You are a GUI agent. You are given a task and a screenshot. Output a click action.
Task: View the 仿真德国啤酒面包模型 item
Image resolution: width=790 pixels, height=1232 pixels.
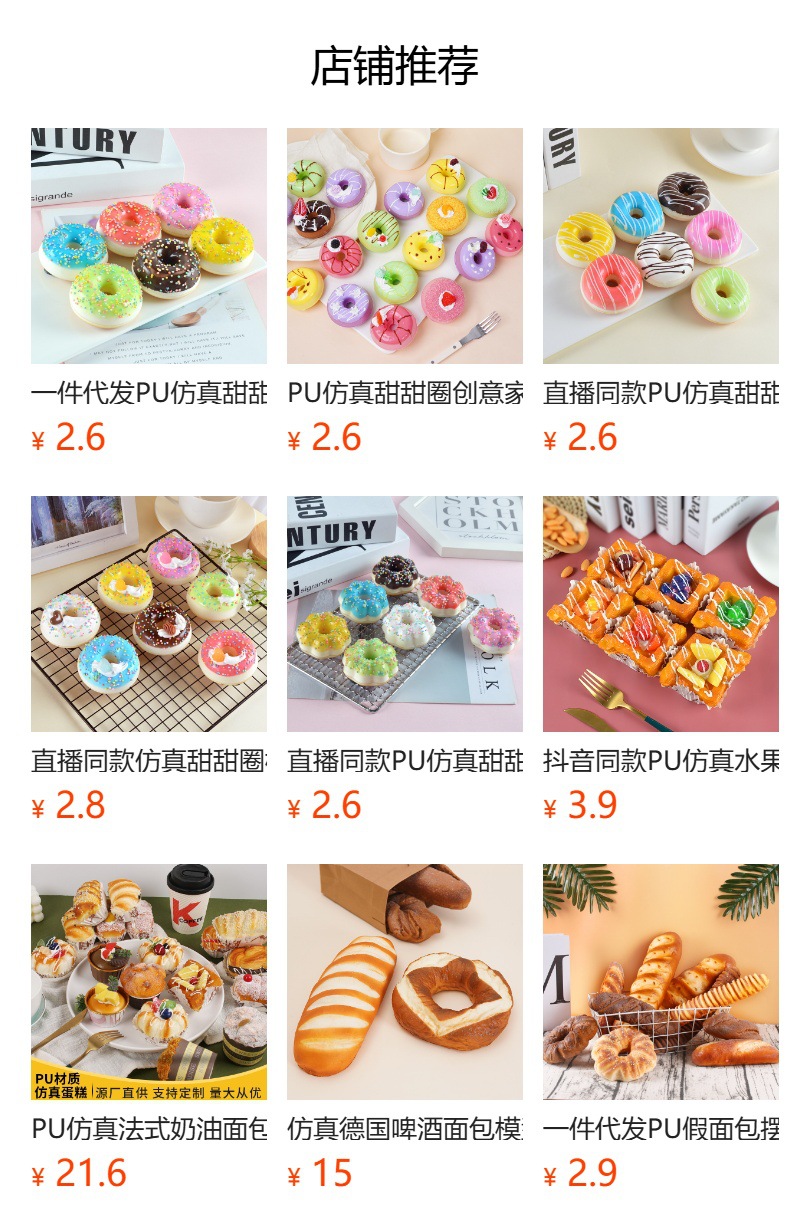(x=404, y=982)
